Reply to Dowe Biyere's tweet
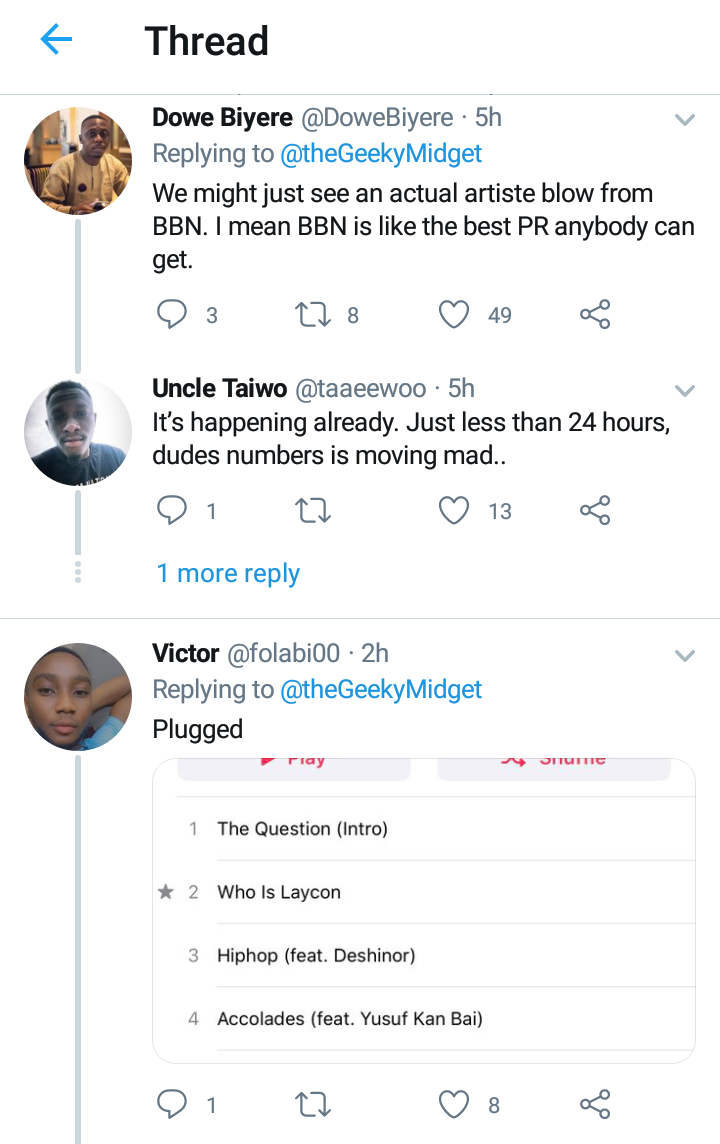Image resolution: width=720 pixels, height=1144 pixels. tap(173, 315)
